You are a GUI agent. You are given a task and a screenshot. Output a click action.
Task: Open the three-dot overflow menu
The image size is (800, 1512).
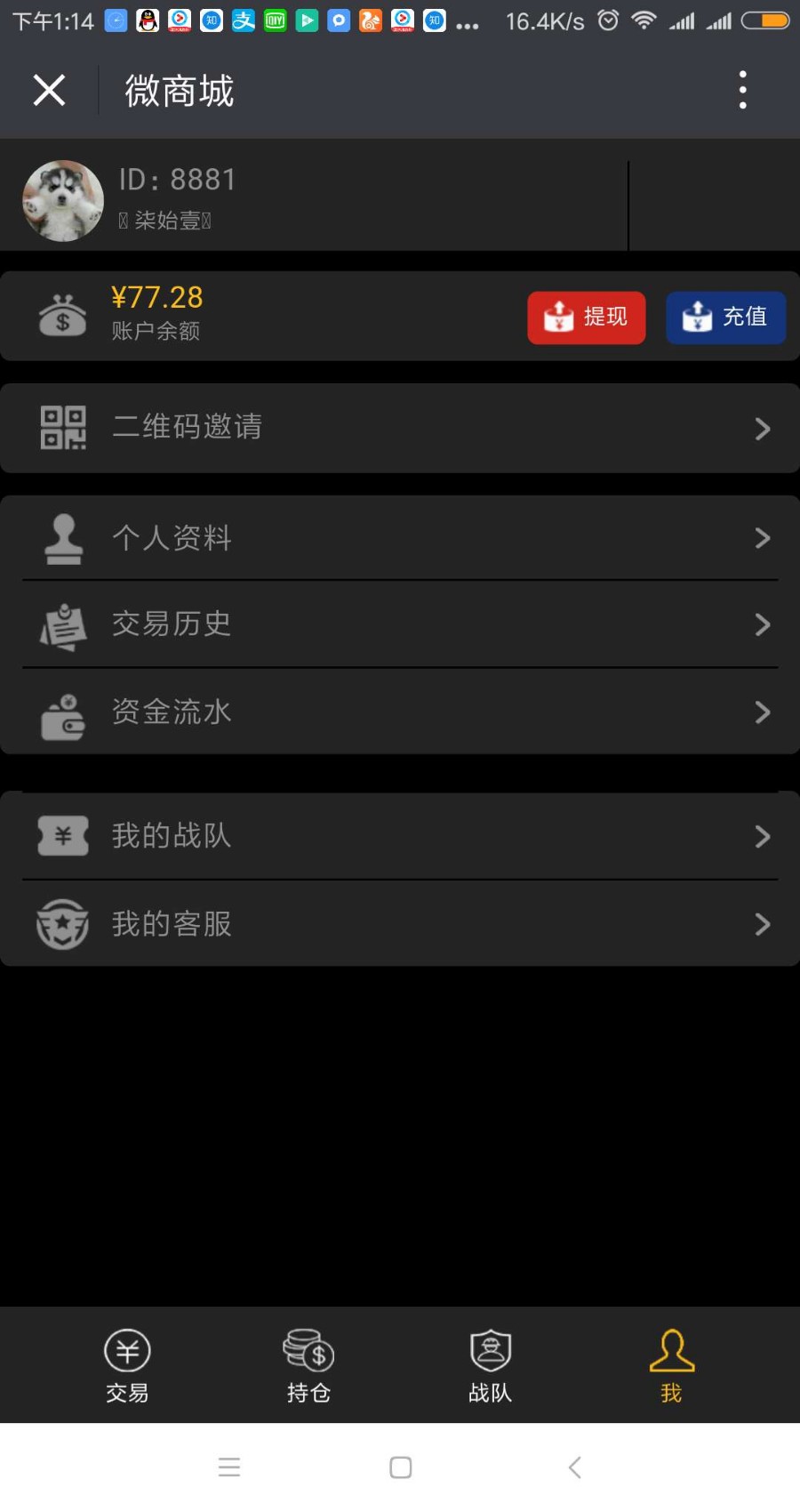(x=742, y=90)
